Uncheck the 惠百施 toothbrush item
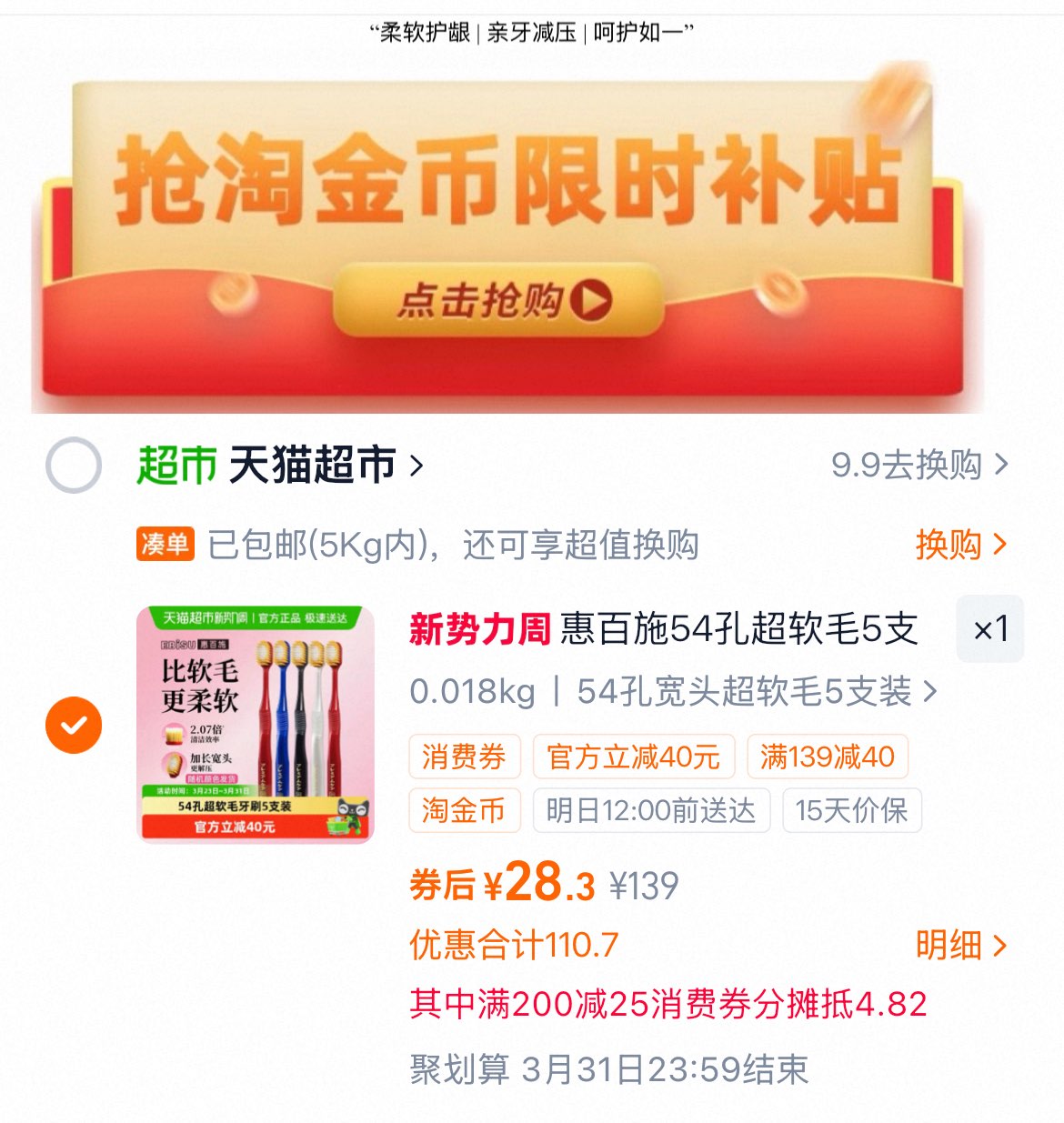Image resolution: width=1064 pixels, height=1123 pixels. point(73,725)
